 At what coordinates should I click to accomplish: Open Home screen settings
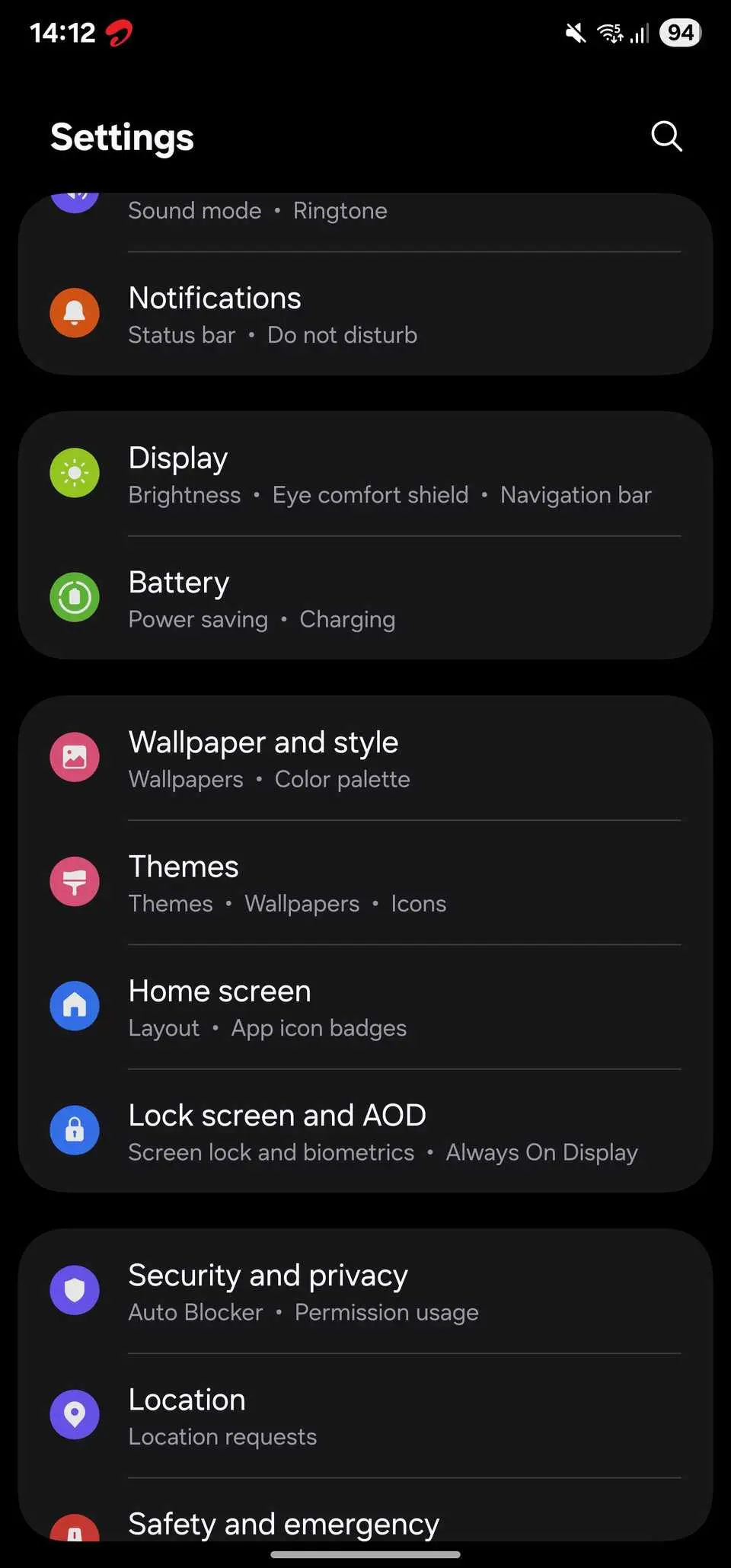365,1008
